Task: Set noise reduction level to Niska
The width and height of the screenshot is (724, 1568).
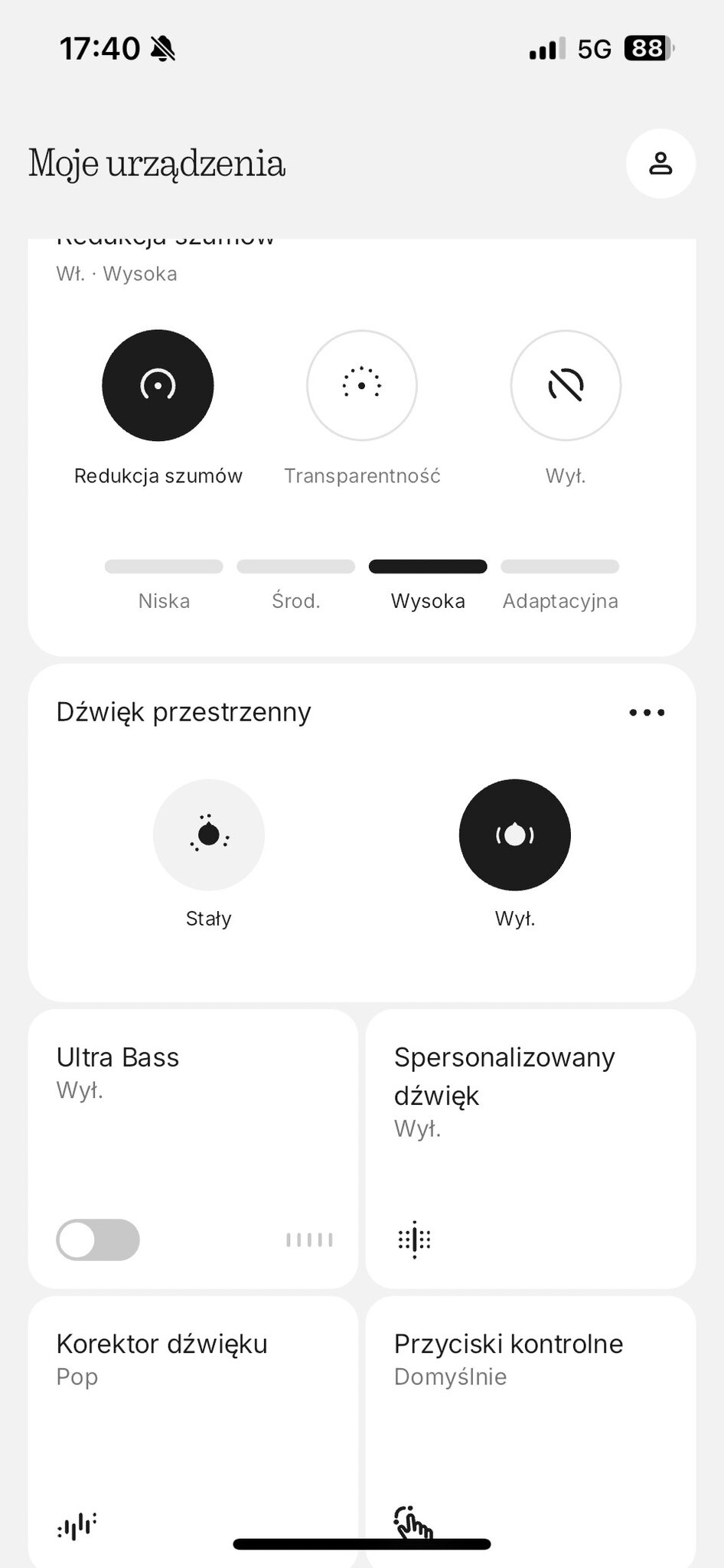Action: (x=164, y=567)
